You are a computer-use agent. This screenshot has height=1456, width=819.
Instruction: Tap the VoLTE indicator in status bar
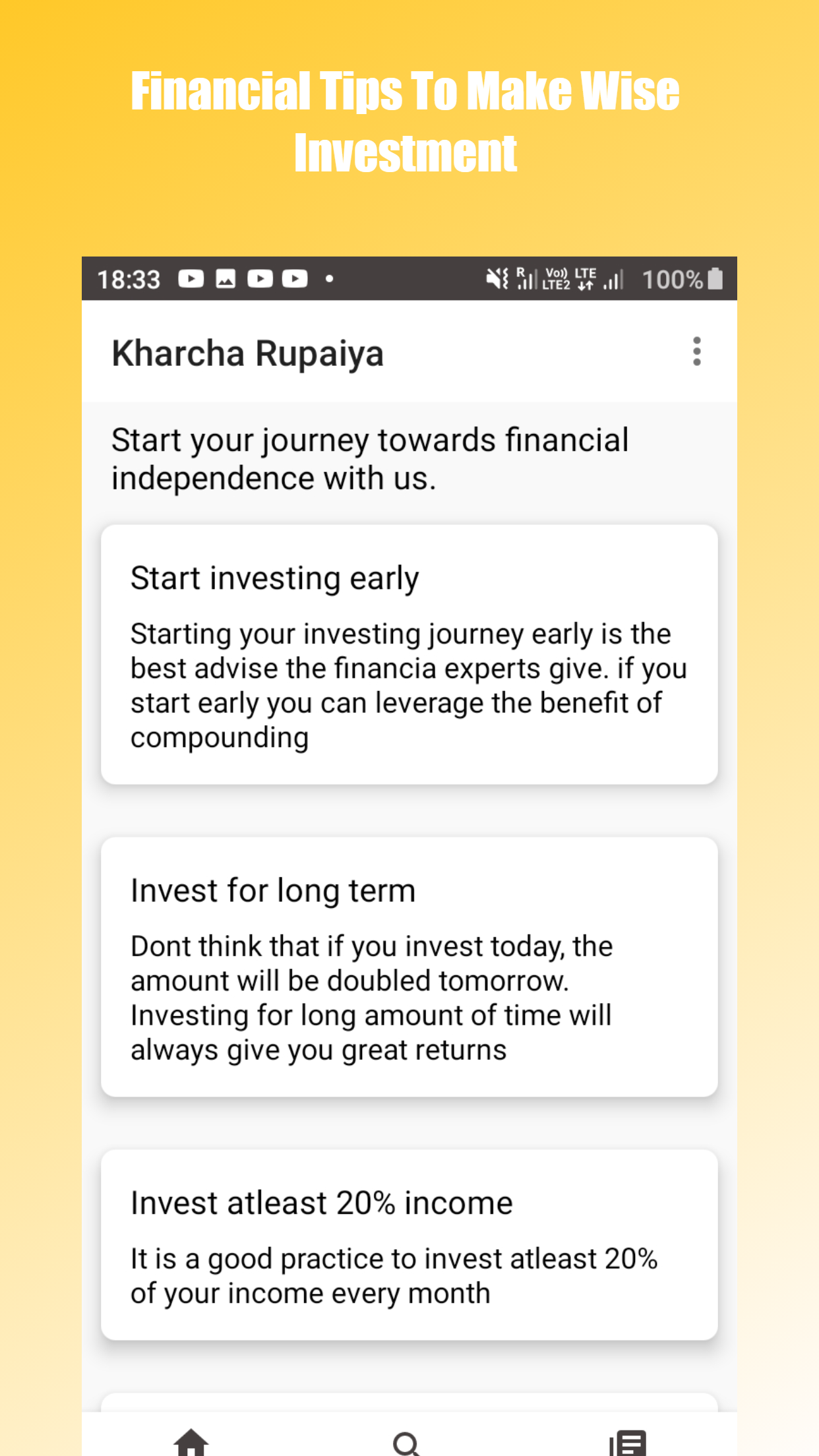coord(555,278)
